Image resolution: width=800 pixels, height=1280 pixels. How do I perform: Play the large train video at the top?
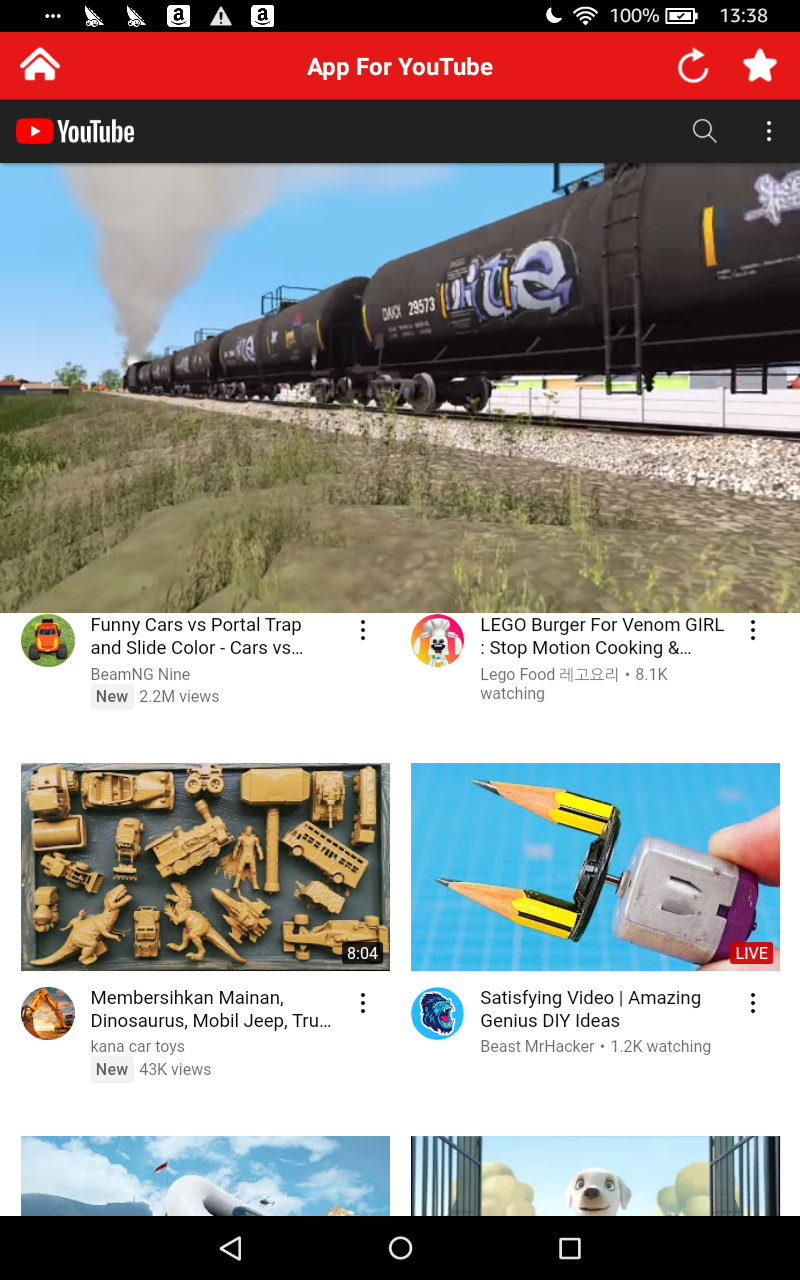pyautogui.click(x=400, y=385)
